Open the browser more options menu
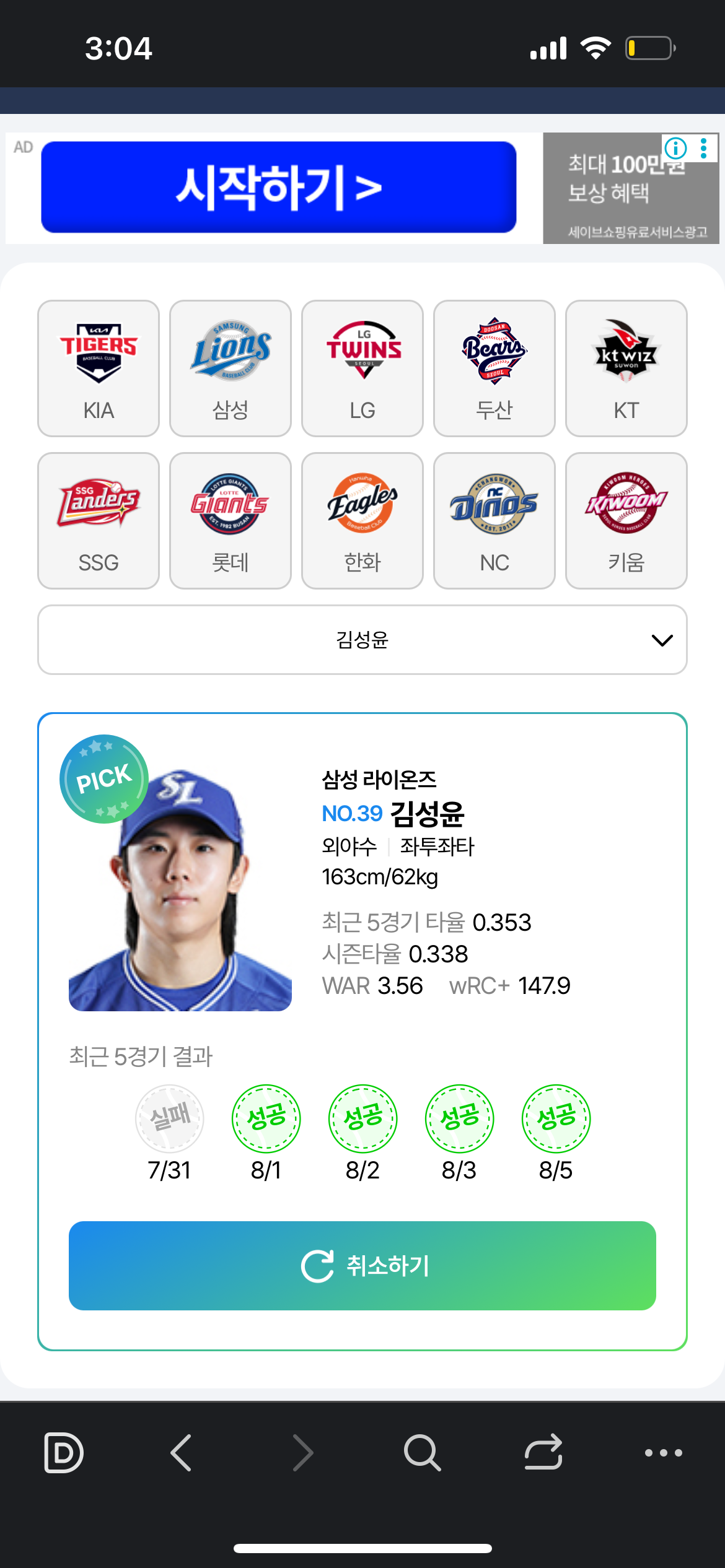725x1568 pixels. (664, 1453)
